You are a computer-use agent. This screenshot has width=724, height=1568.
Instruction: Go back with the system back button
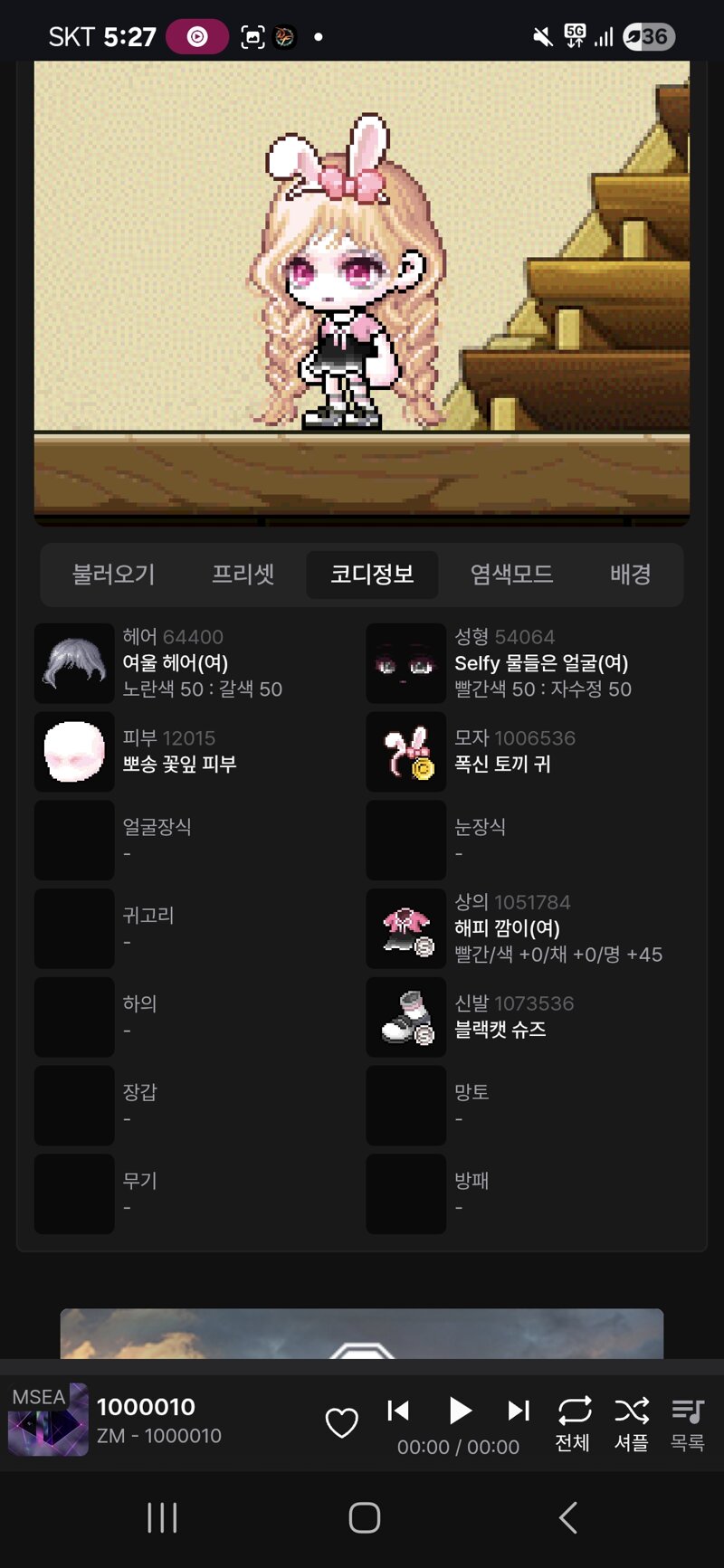pyautogui.click(x=567, y=1517)
